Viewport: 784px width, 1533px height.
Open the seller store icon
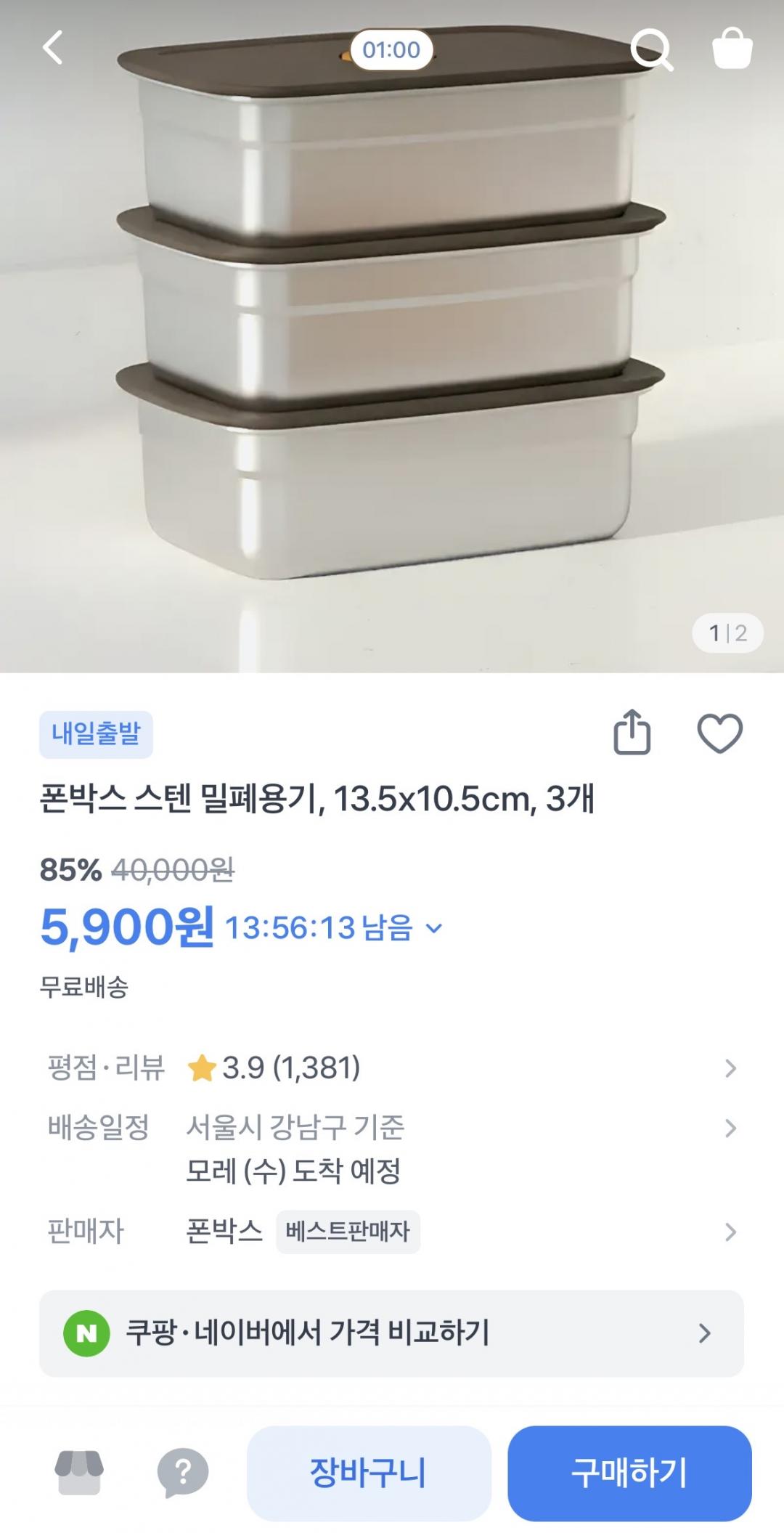pyautogui.click(x=79, y=1473)
